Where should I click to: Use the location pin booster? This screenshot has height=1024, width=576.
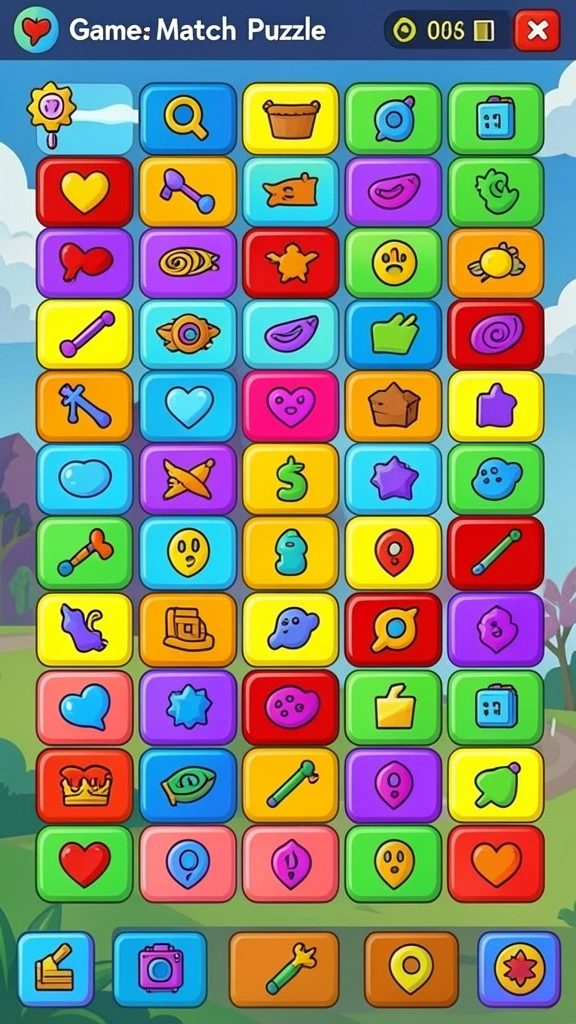point(411,968)
